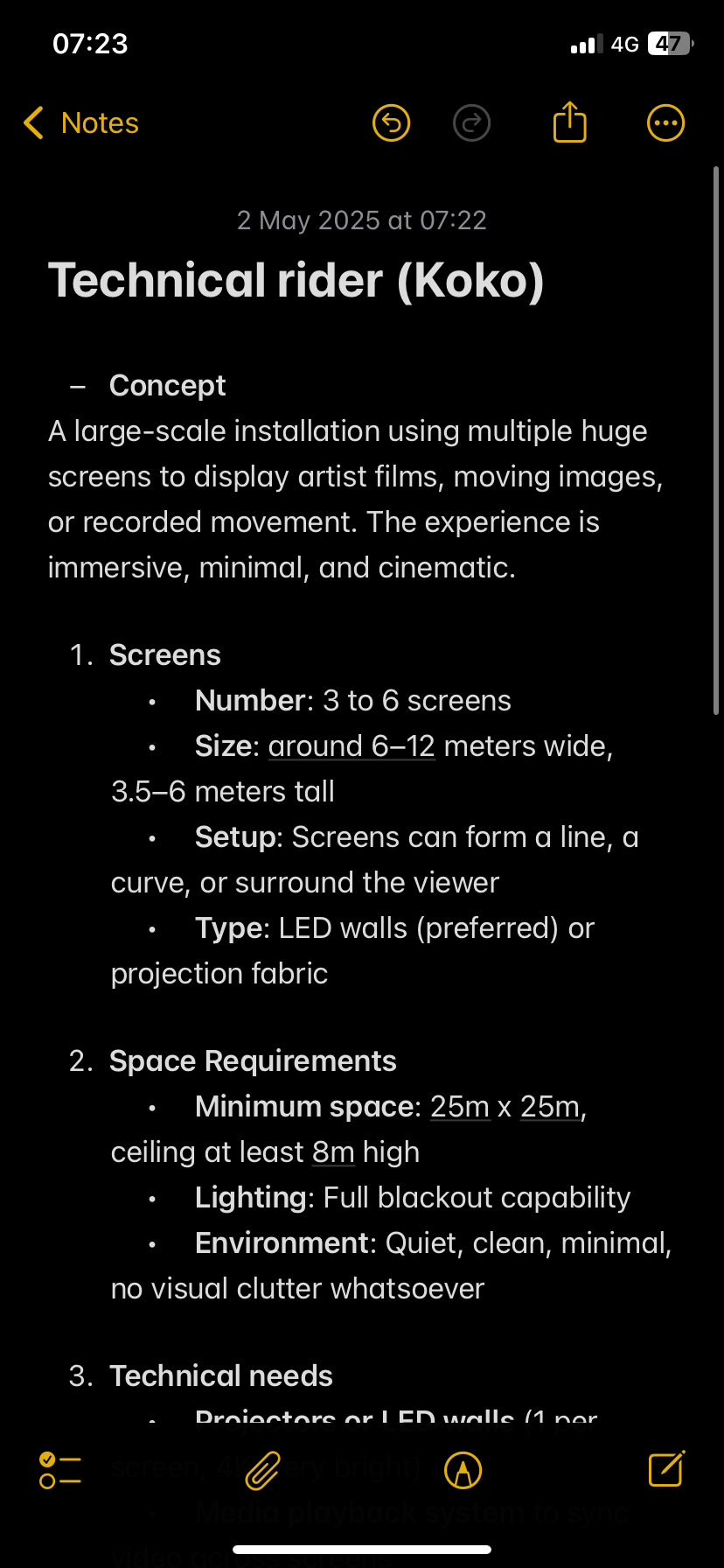This screenshot has width=724, height=1568.
Task: Share this note
Action: pos(569,122)
